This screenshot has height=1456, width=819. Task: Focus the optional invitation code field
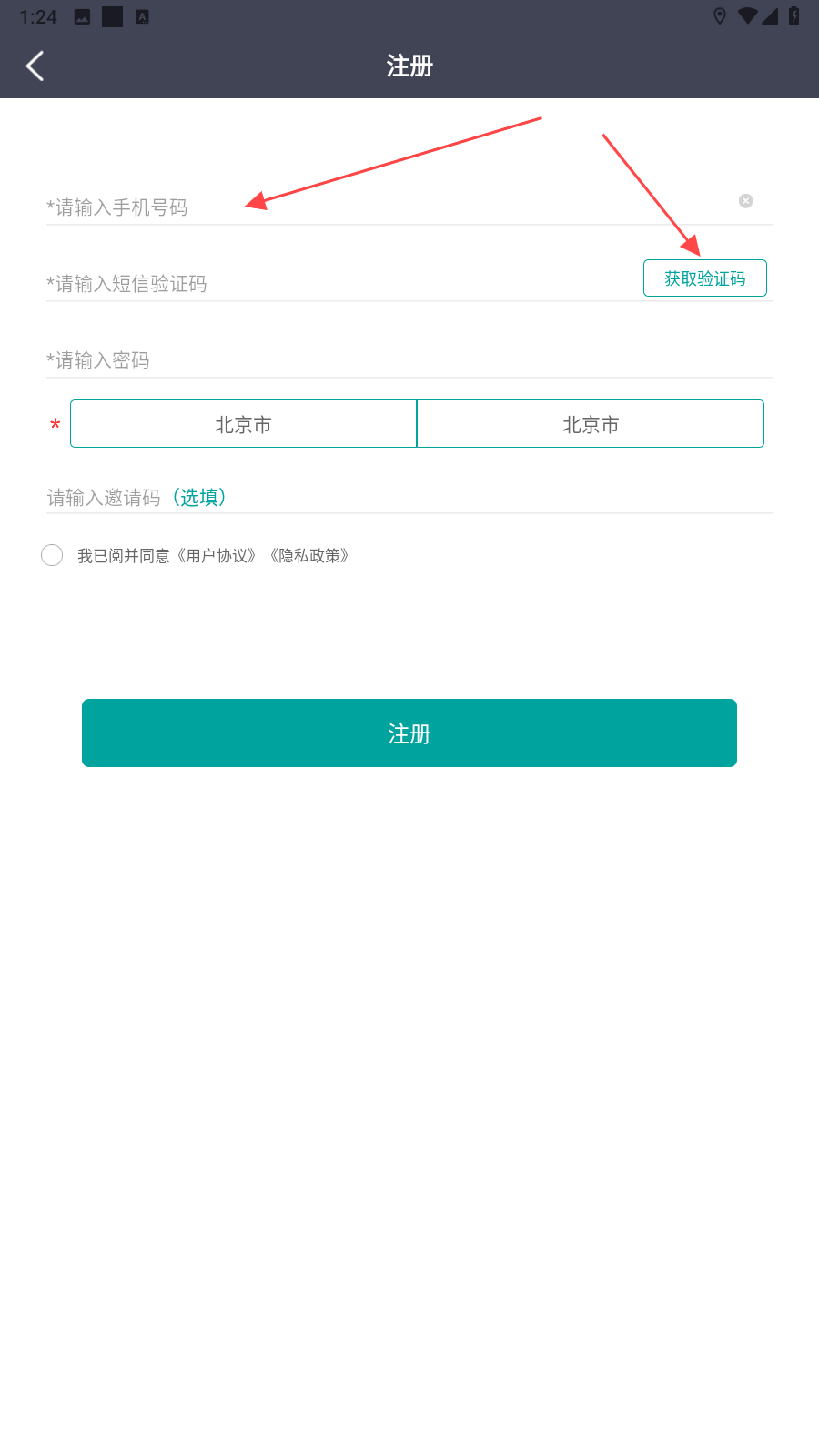[x=409, y=497]
